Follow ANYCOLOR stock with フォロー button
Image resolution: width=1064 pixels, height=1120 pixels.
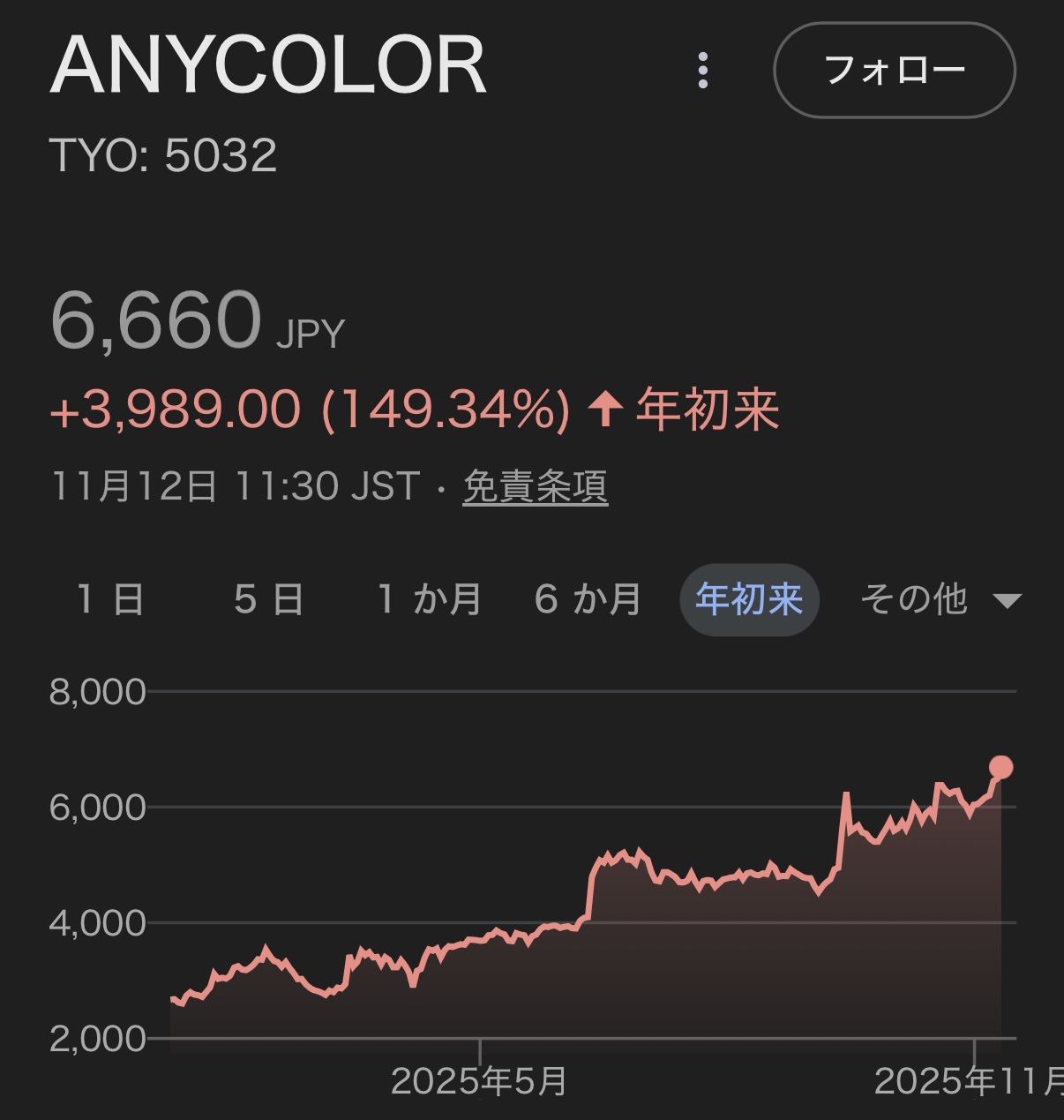894,70
